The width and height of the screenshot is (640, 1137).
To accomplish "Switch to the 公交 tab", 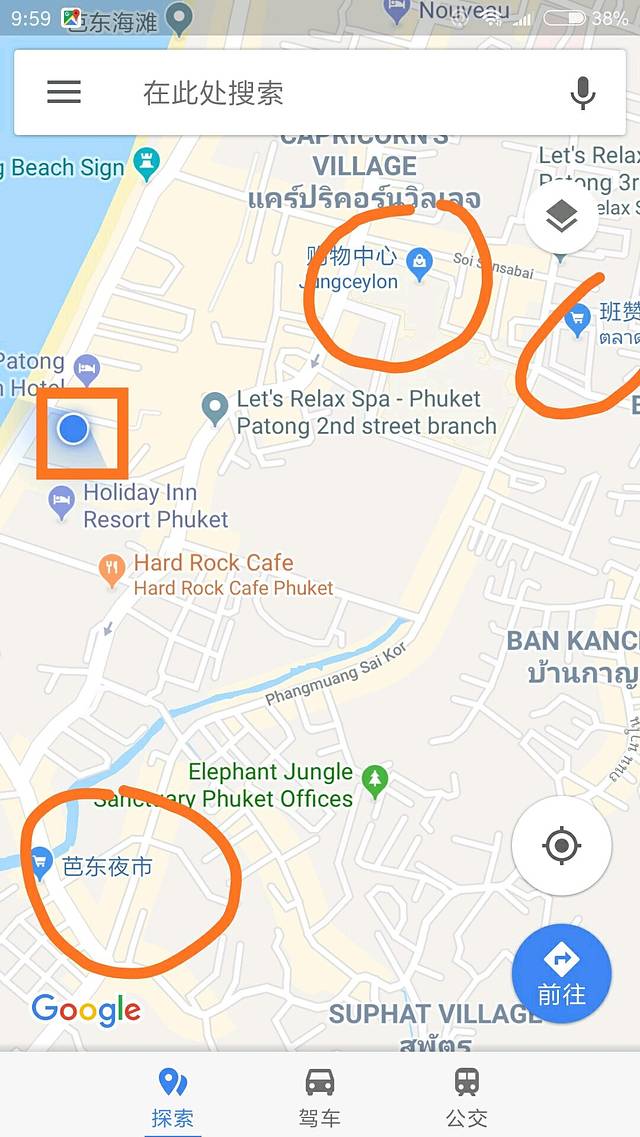I will 467,1095.
